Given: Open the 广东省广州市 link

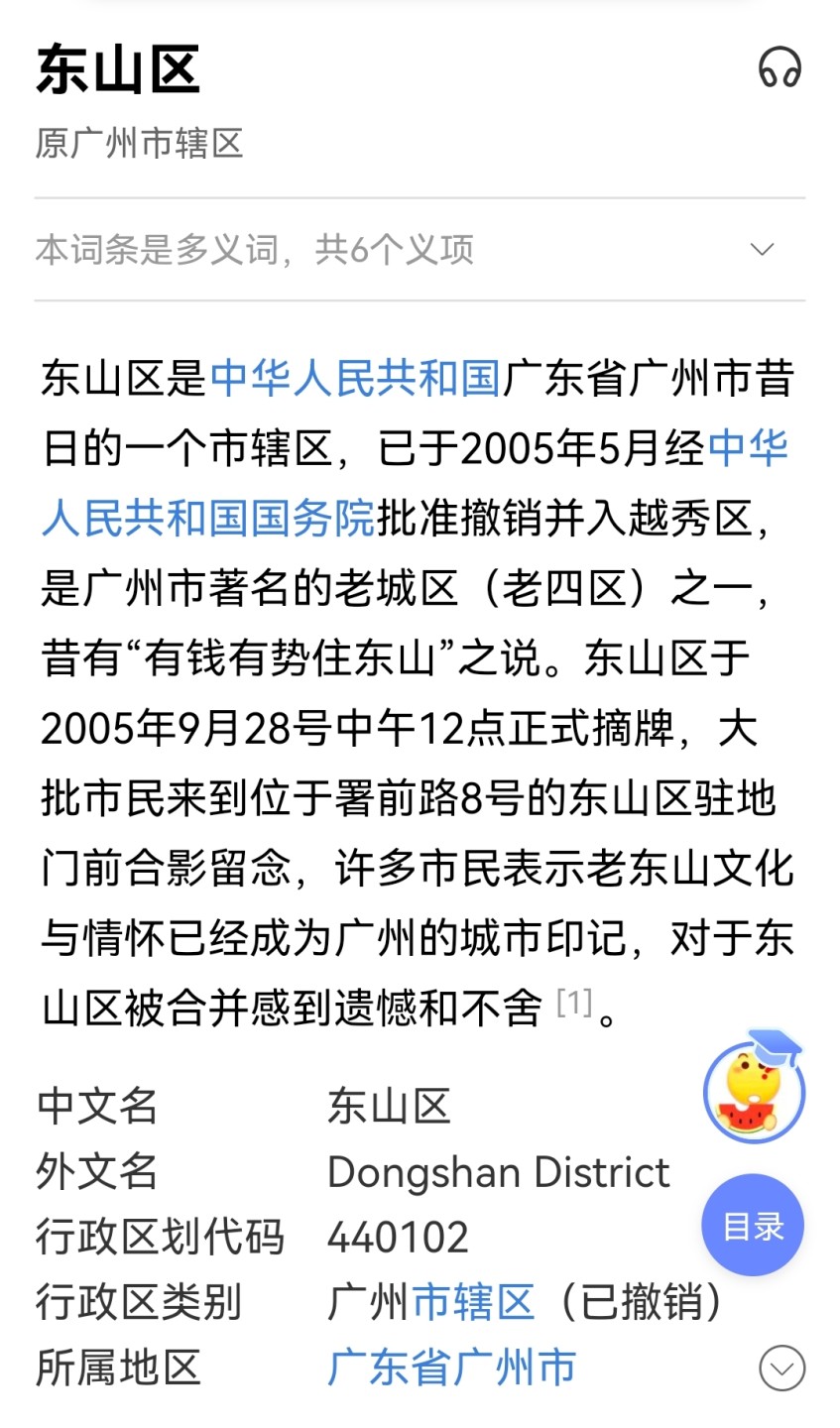Looking at the screenshot, I should point(451,1368).
